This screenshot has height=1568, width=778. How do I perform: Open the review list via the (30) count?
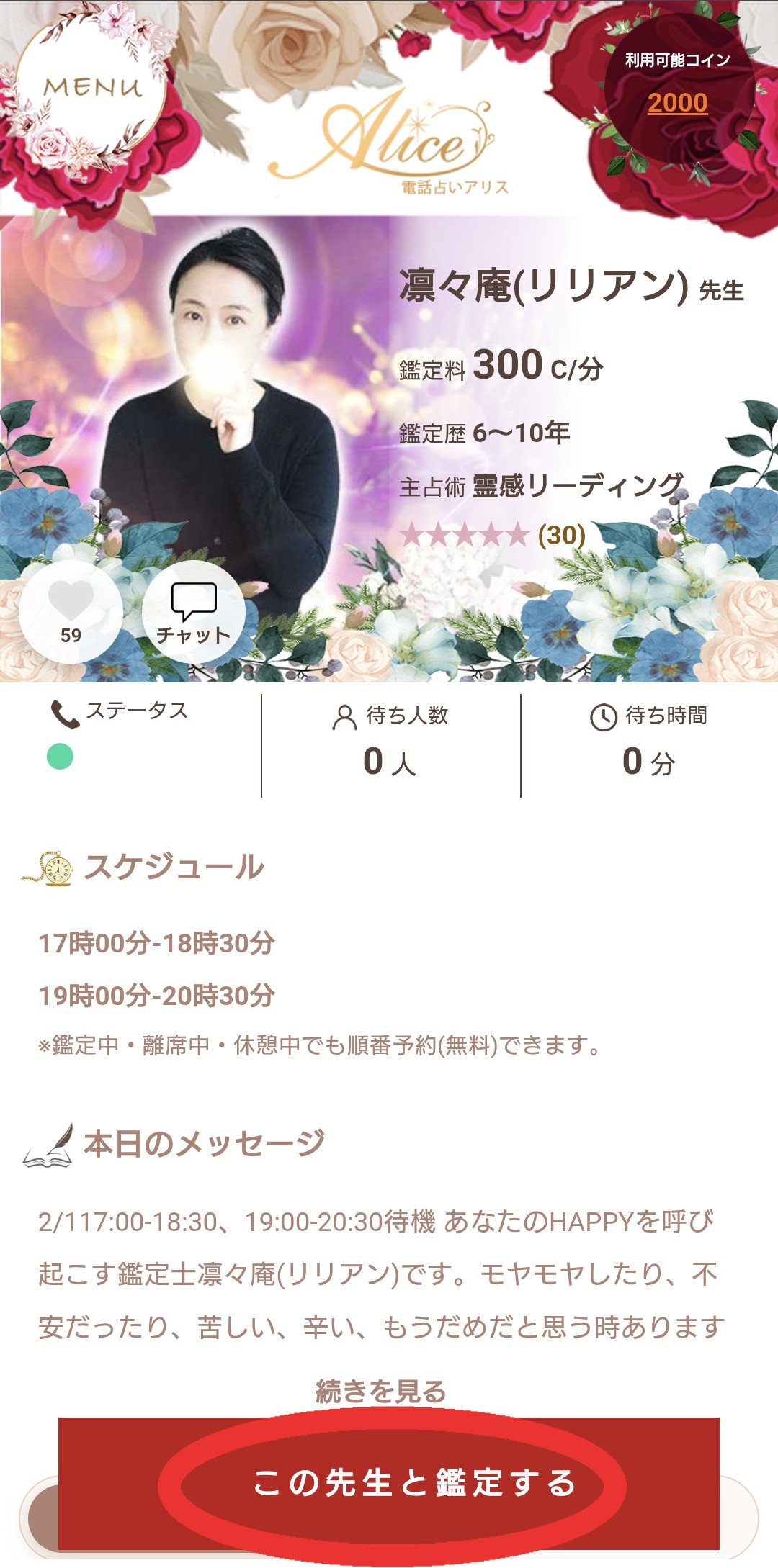point(561,536)
